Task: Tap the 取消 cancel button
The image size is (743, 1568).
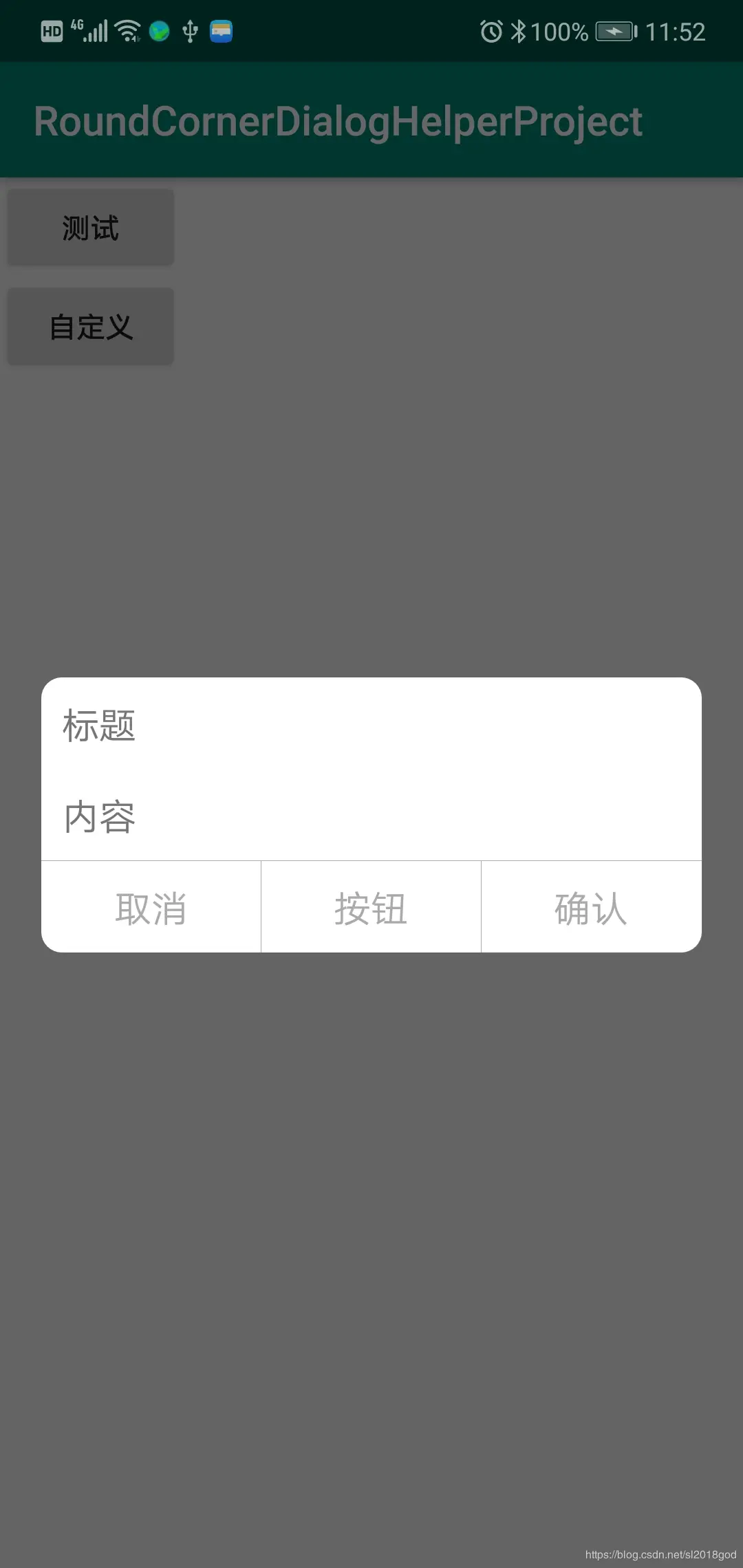Action: click(151, 906)
